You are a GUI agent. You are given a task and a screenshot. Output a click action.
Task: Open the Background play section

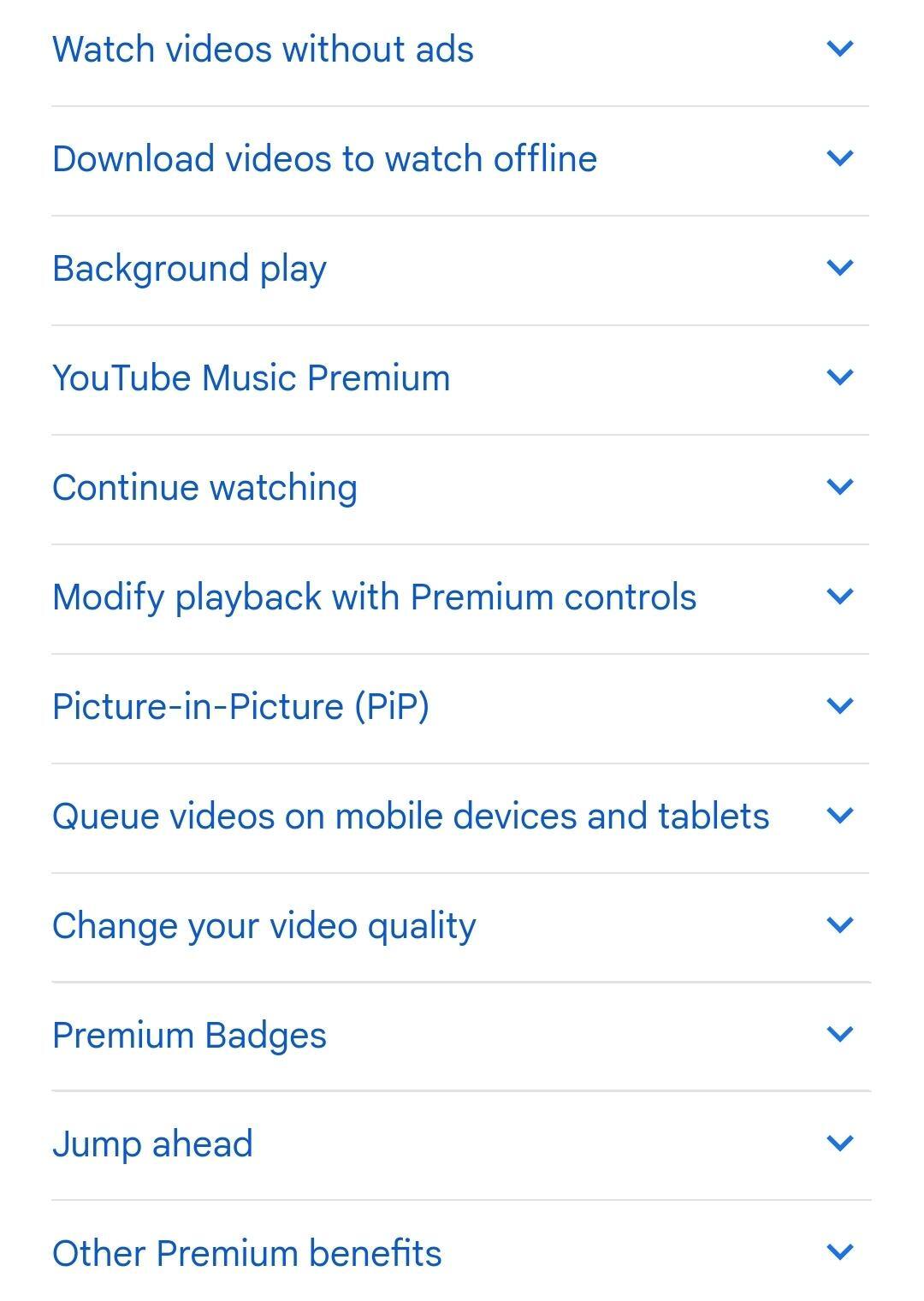click(x=189, y=269)
